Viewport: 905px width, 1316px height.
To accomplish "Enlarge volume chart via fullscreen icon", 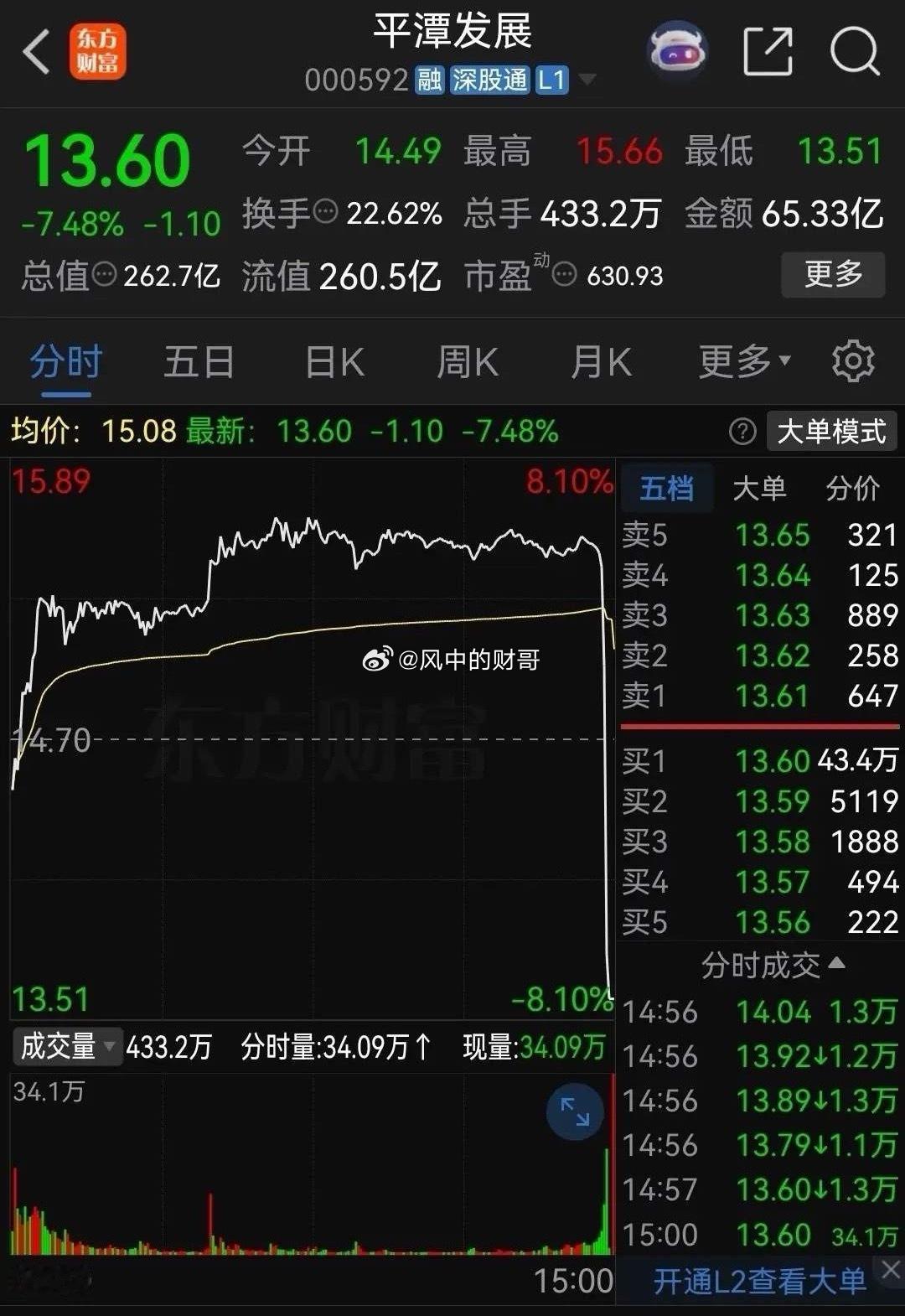I will click(x=573, y=1111).
